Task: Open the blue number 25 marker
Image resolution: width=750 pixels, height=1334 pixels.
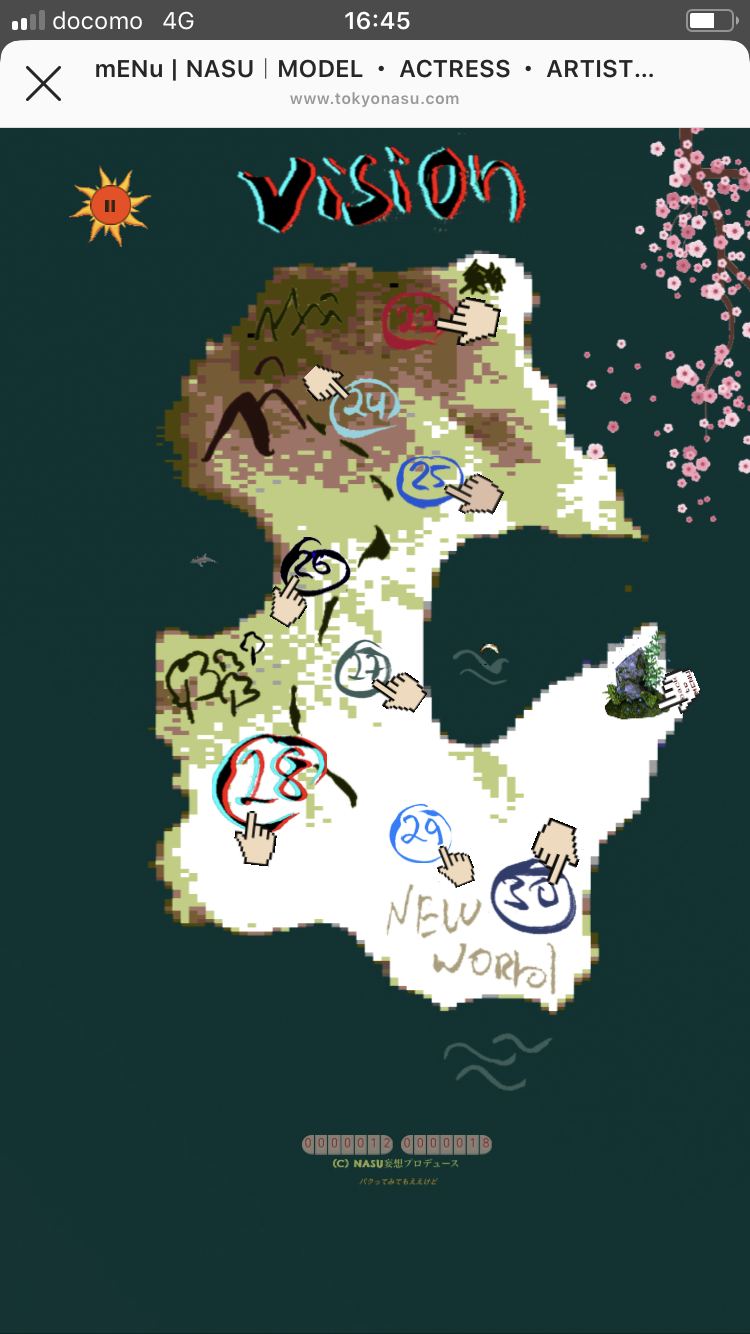Action: pos(430,479)
